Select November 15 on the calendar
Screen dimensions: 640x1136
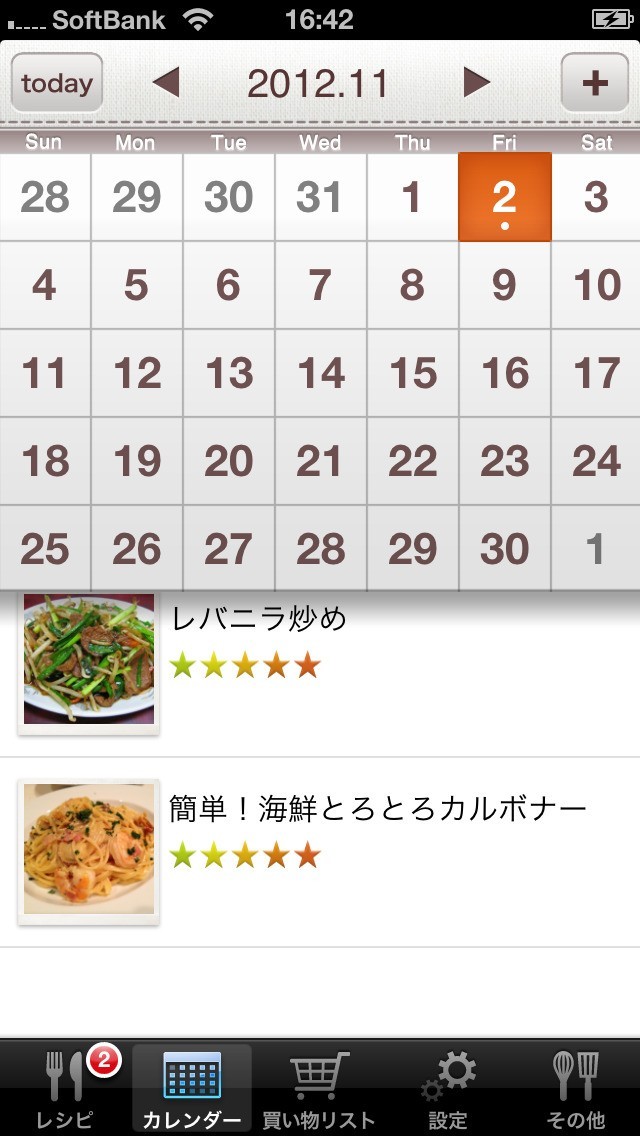413,374
